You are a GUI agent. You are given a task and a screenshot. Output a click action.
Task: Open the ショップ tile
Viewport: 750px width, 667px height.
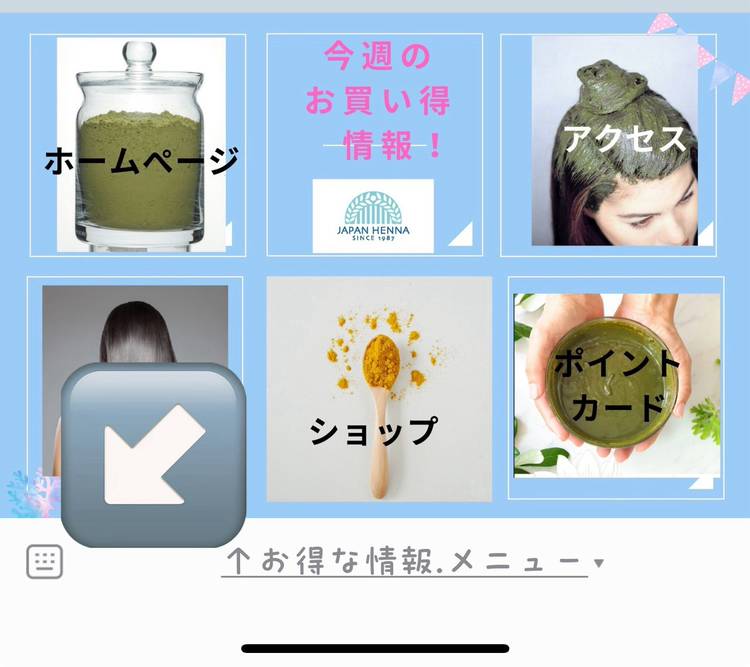[x=378, y=388]
